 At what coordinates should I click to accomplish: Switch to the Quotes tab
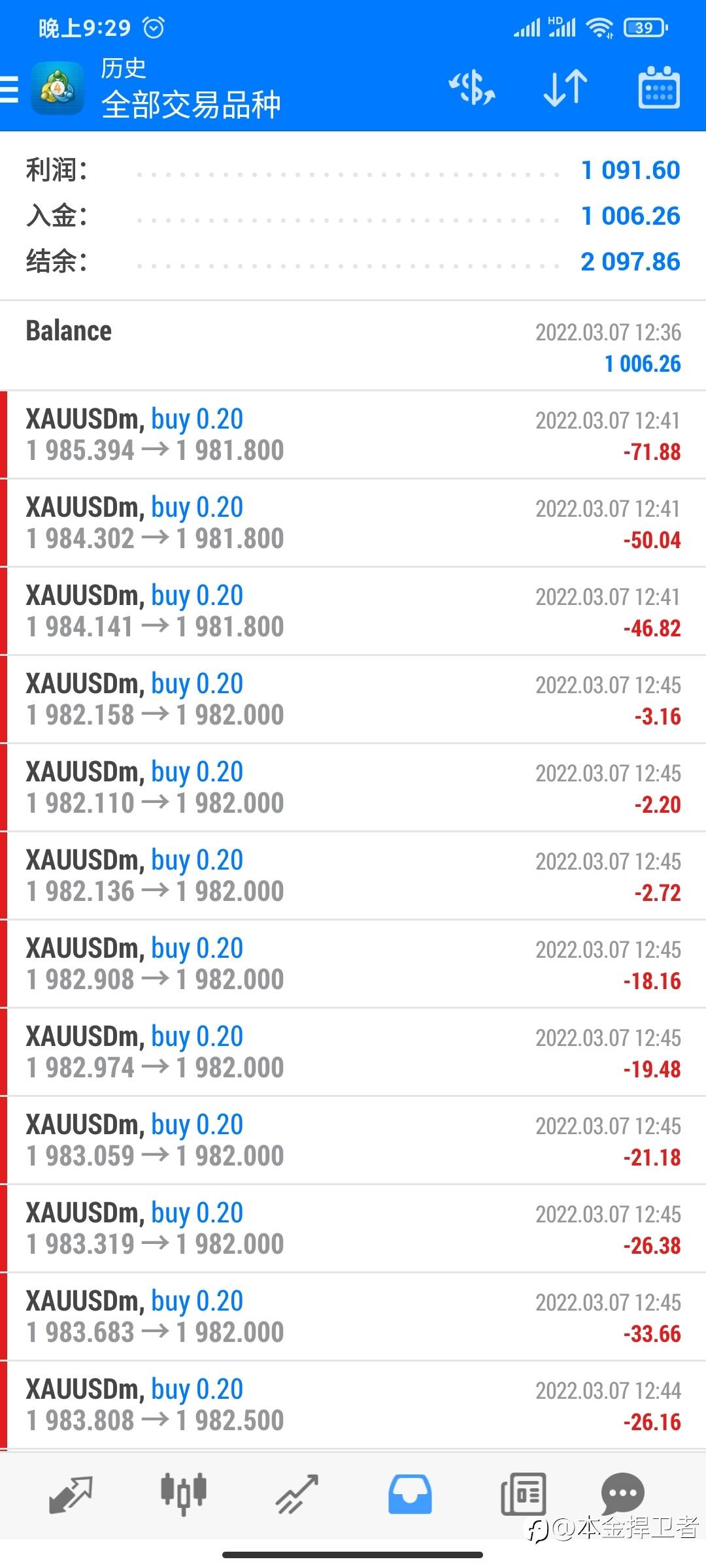[71, 1494]
